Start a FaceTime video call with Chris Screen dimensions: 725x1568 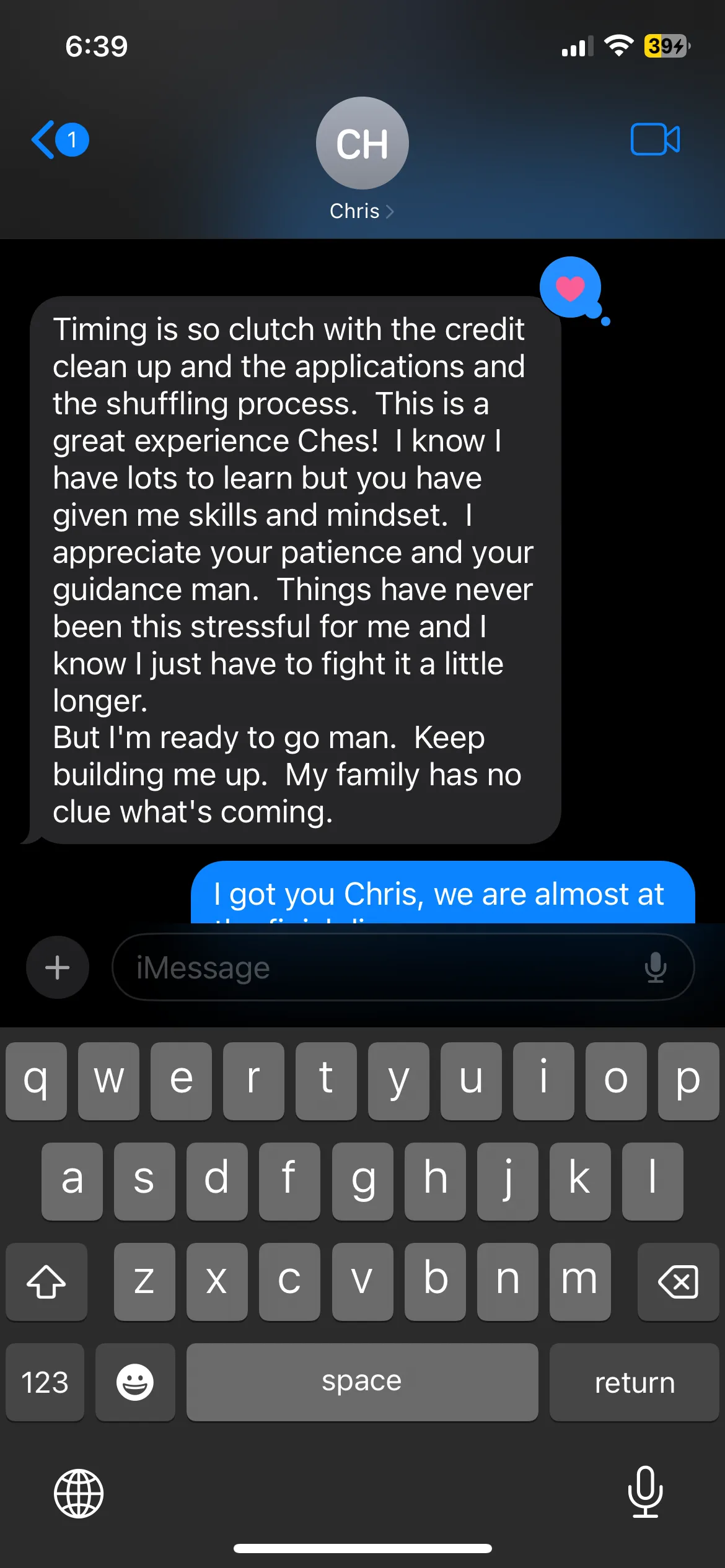tap(655, 139)
